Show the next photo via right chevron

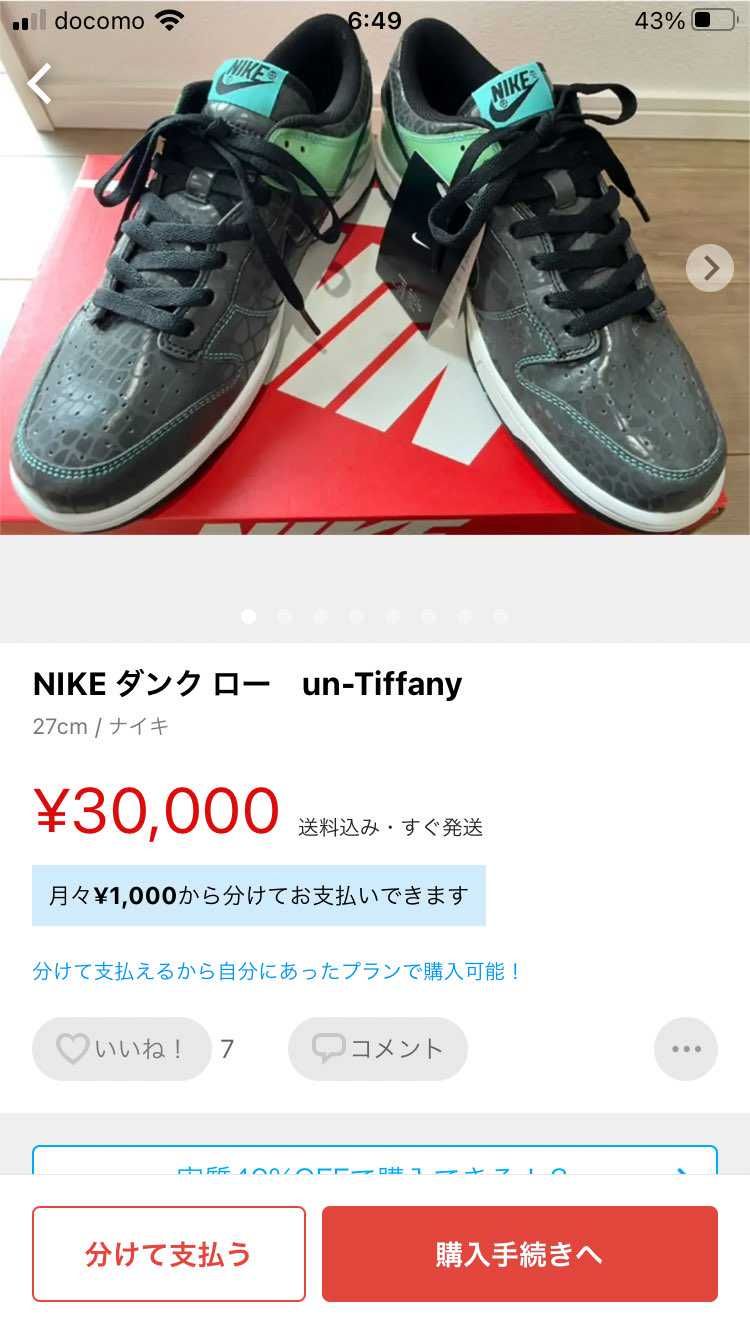tap(709, 268)
